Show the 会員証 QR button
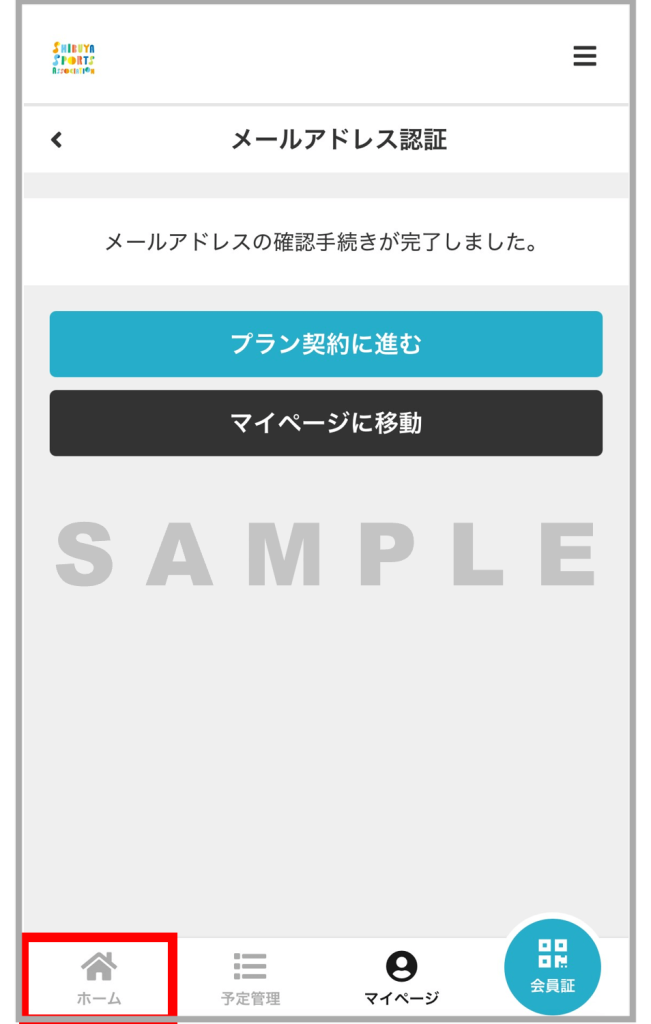 552,966
